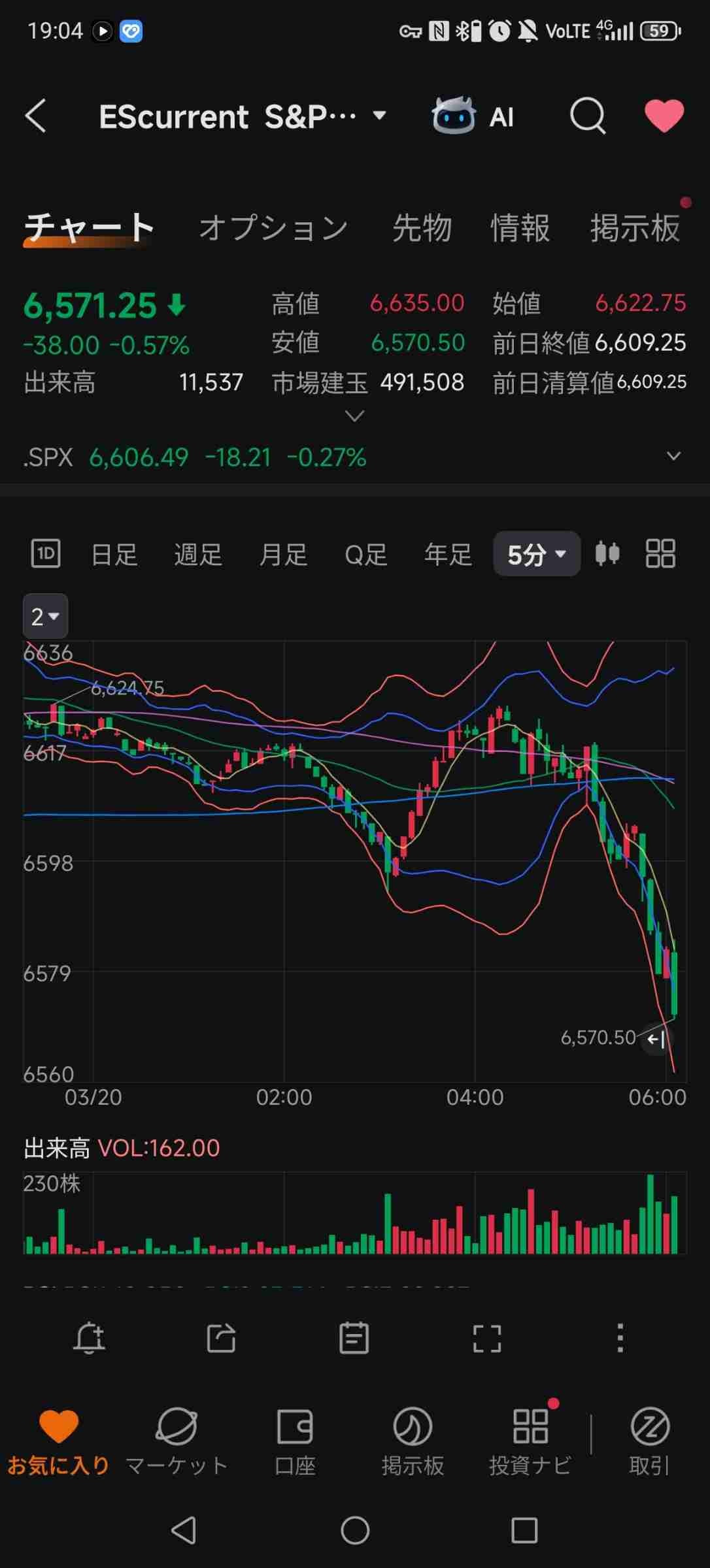Open the 5分 interval dropdown
Image resolution: width=710 pixels, height=1568 pixels.
[536, 555]
